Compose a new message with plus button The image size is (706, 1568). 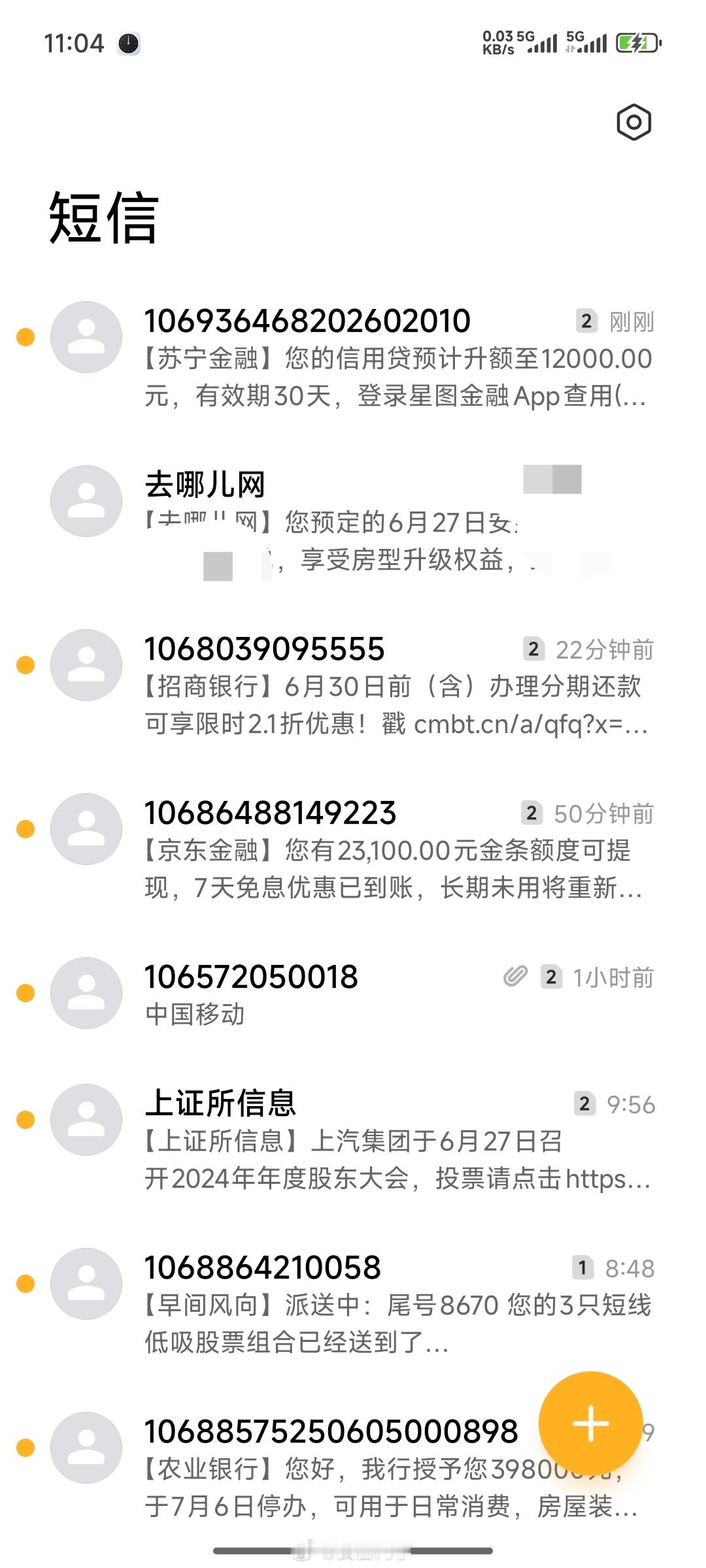pos(590,1423)
